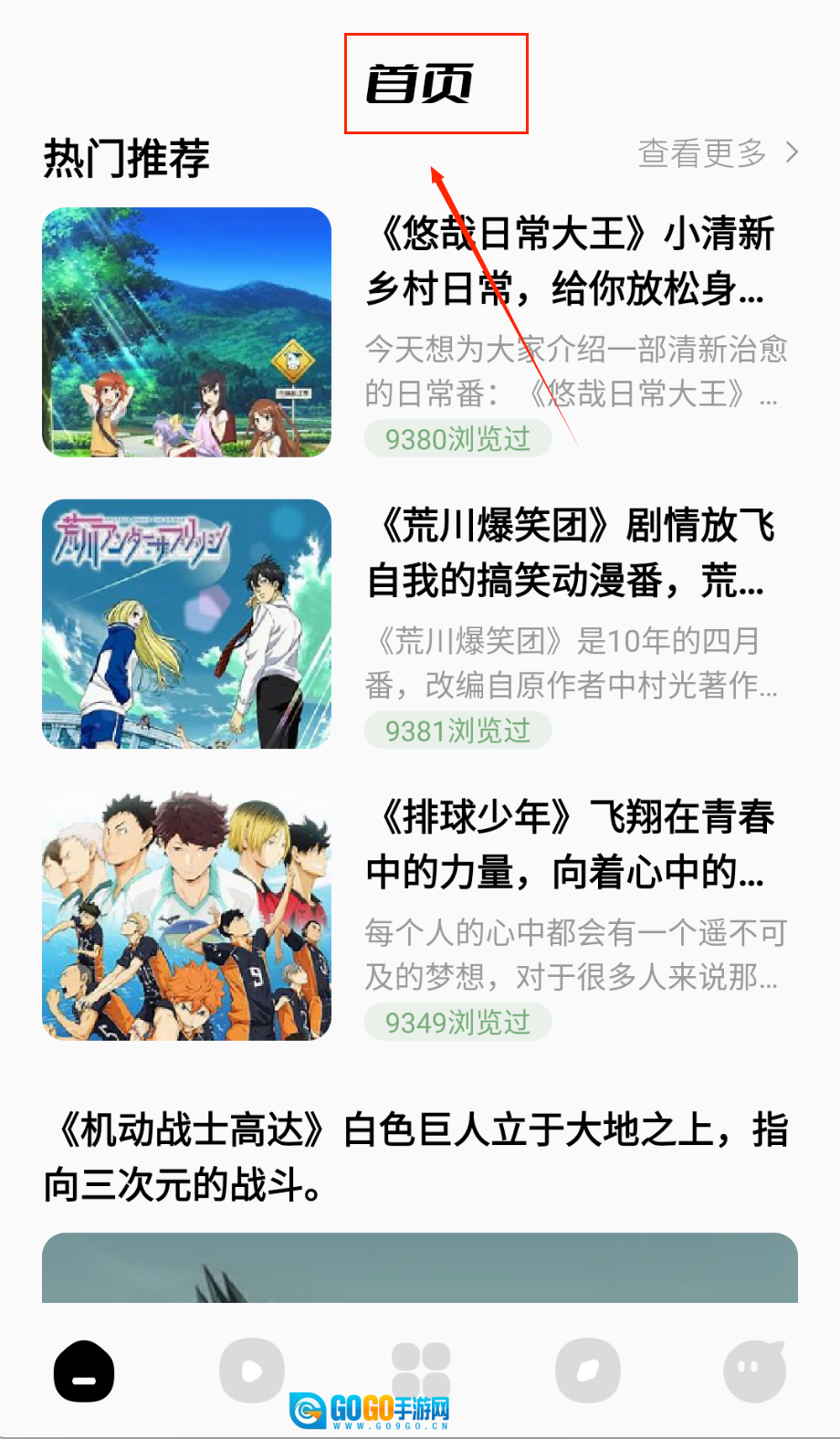
Task: Open the 《悠哉日常大王》 article
Action: coord(571,262)
